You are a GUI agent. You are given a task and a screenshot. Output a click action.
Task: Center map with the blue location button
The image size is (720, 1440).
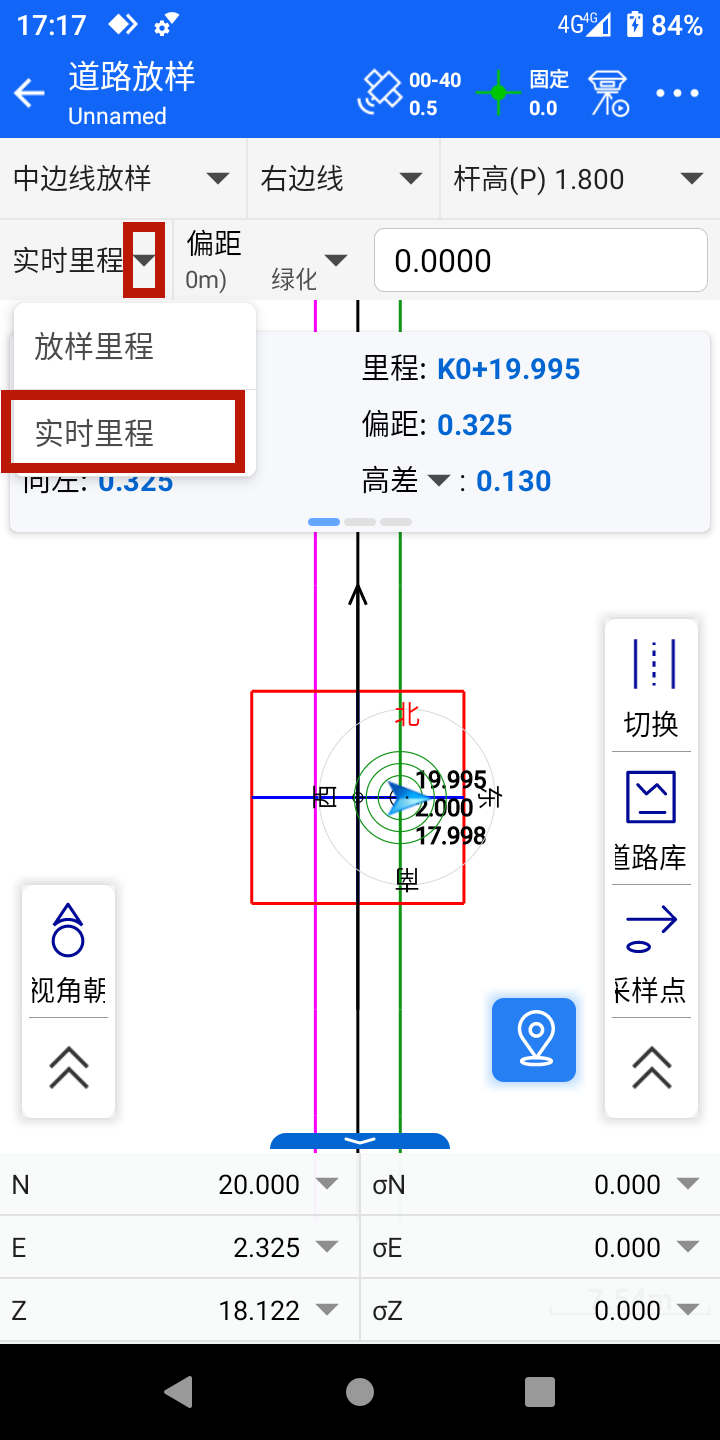(x=534, y=1040)
